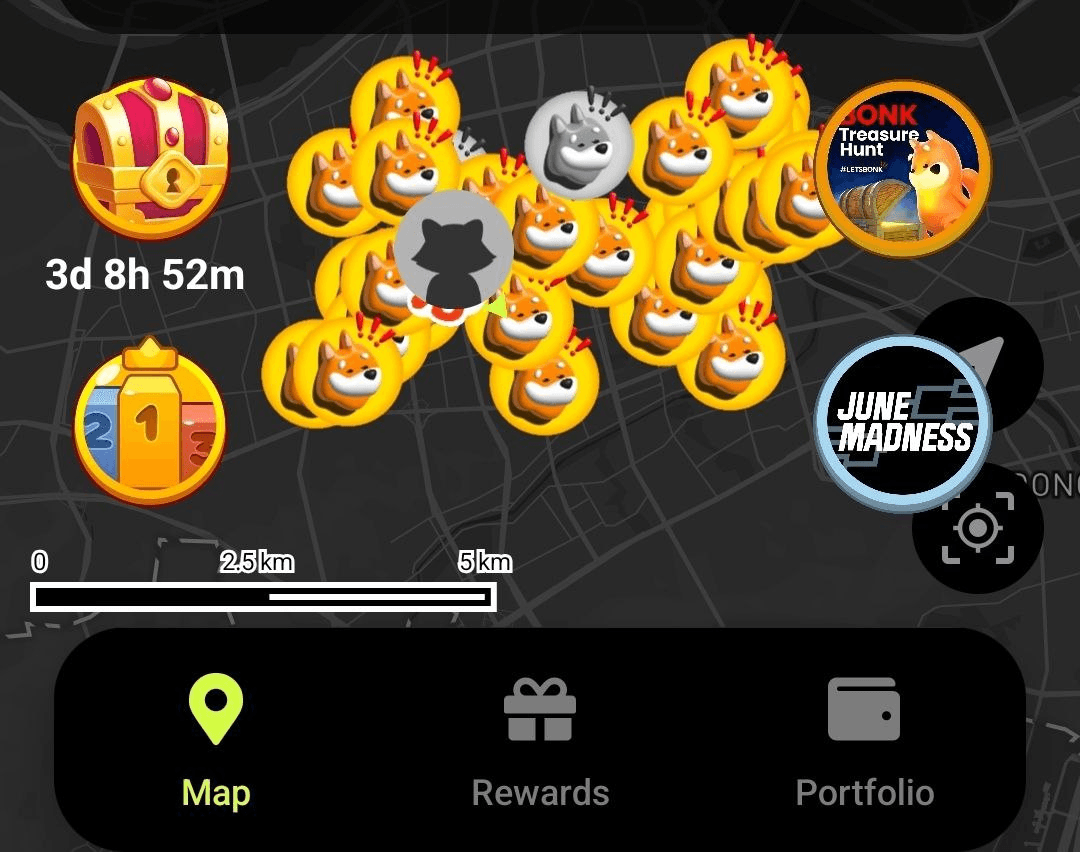1080x852 pixels.
Task: Open the June Madness event badge
Action: tap(903, 423)
